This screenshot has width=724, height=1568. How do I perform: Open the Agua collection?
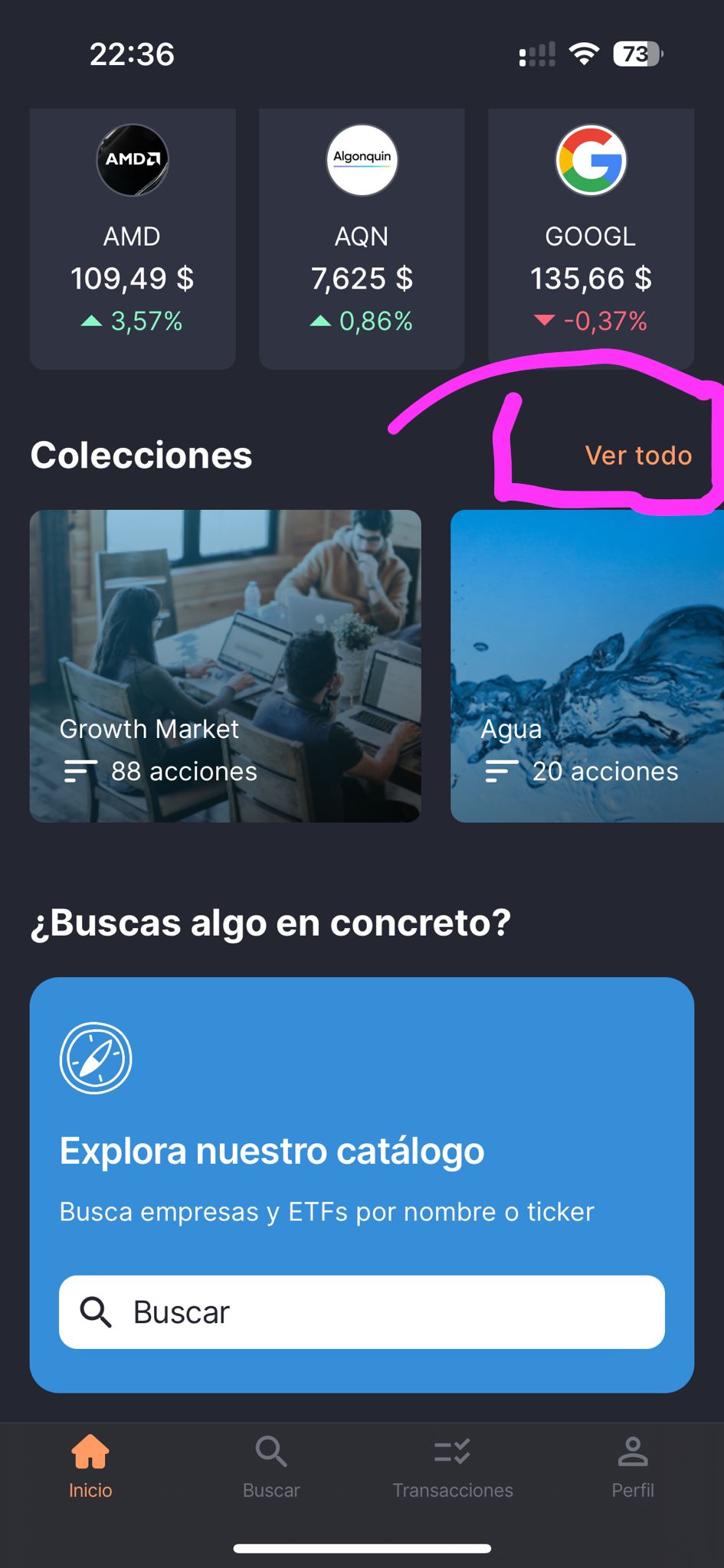point(587,666)
